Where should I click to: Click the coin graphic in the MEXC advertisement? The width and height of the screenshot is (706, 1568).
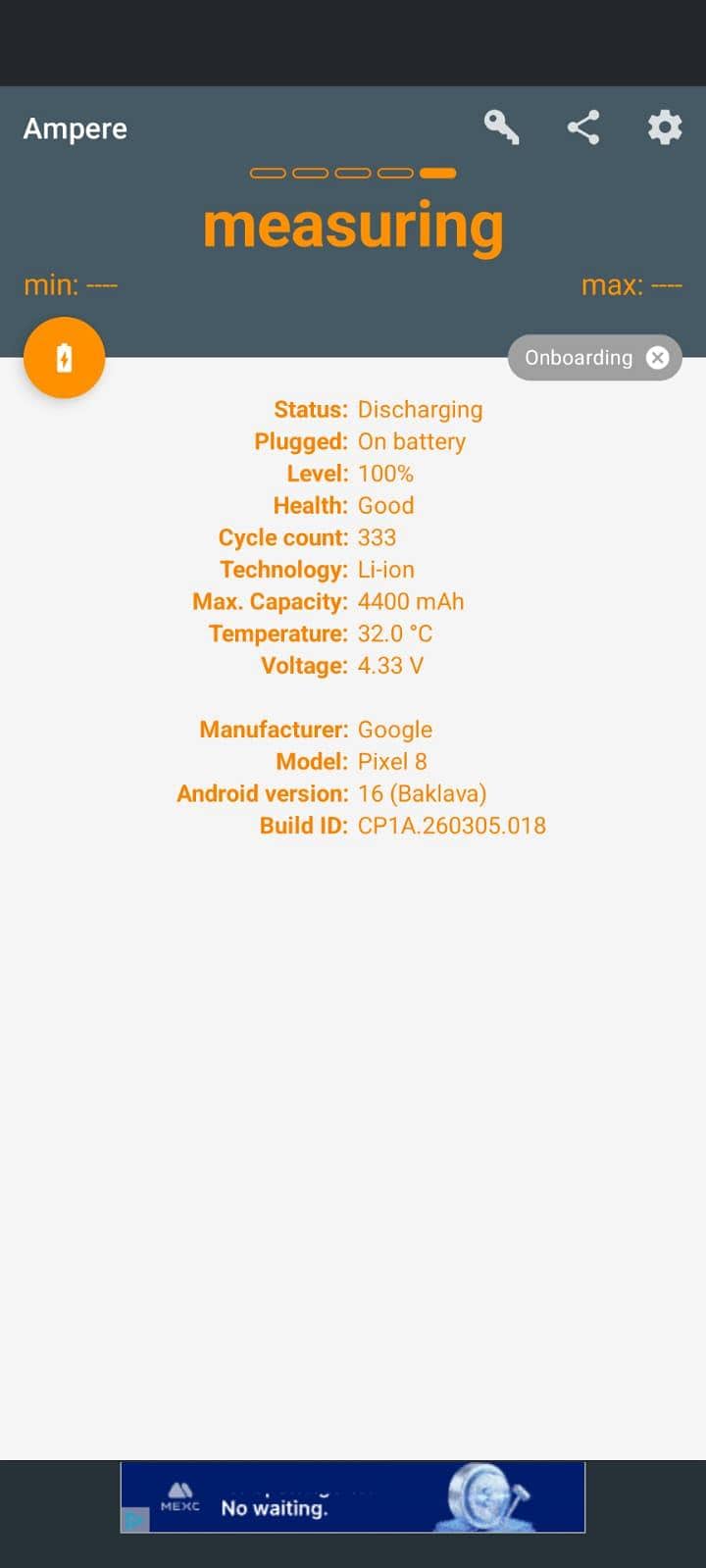482,1496
